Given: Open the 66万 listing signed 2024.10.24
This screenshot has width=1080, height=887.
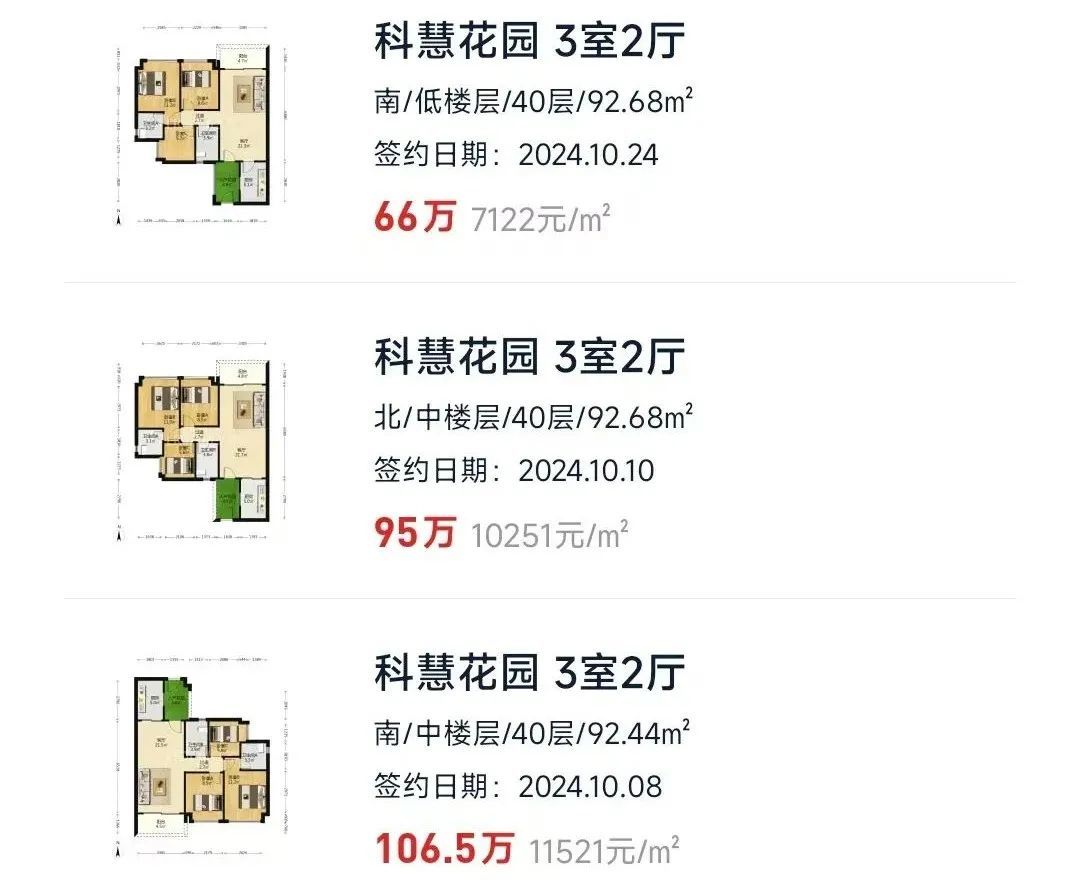Looking at the screenshot, I should point(531,44).
